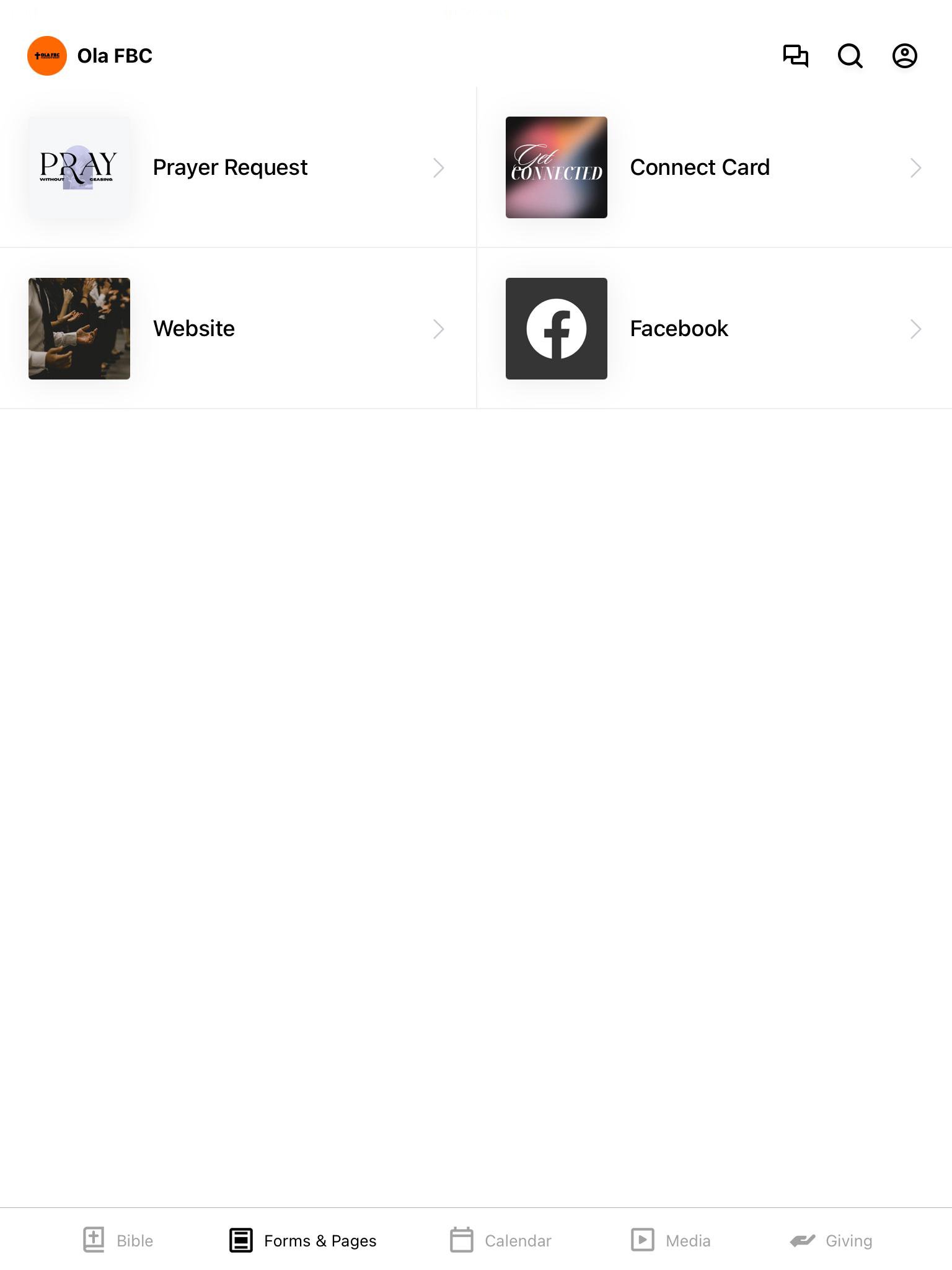Open the search icon

coord(850,56)
